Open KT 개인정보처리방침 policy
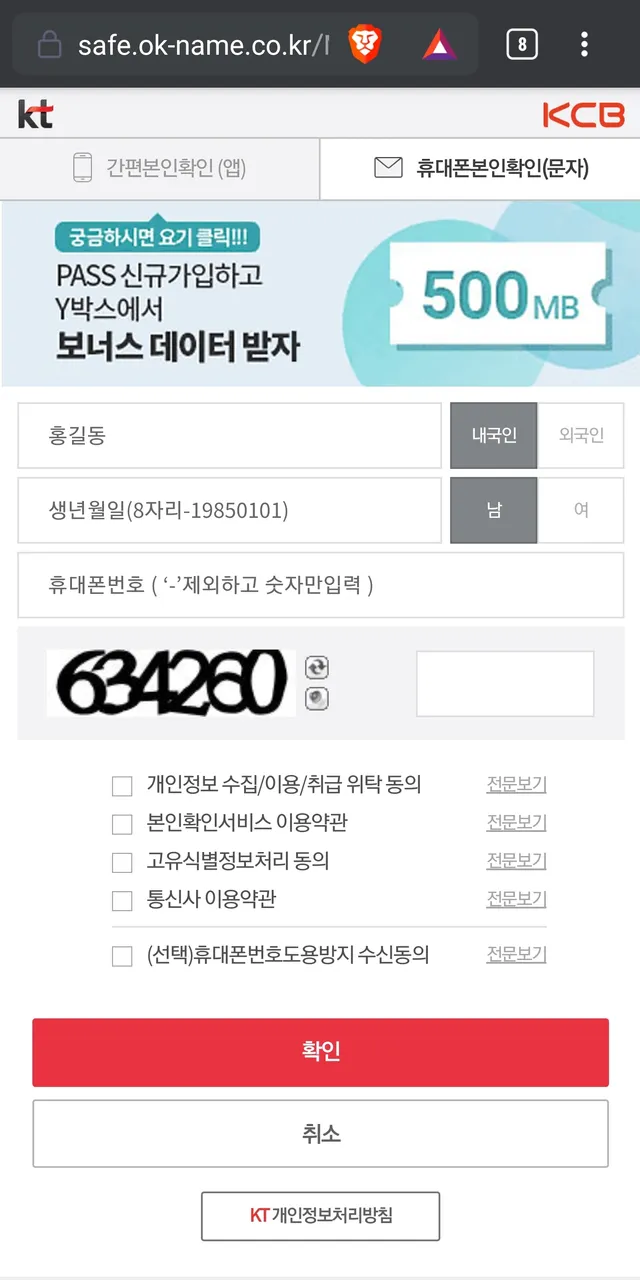 click(320, 1216)
